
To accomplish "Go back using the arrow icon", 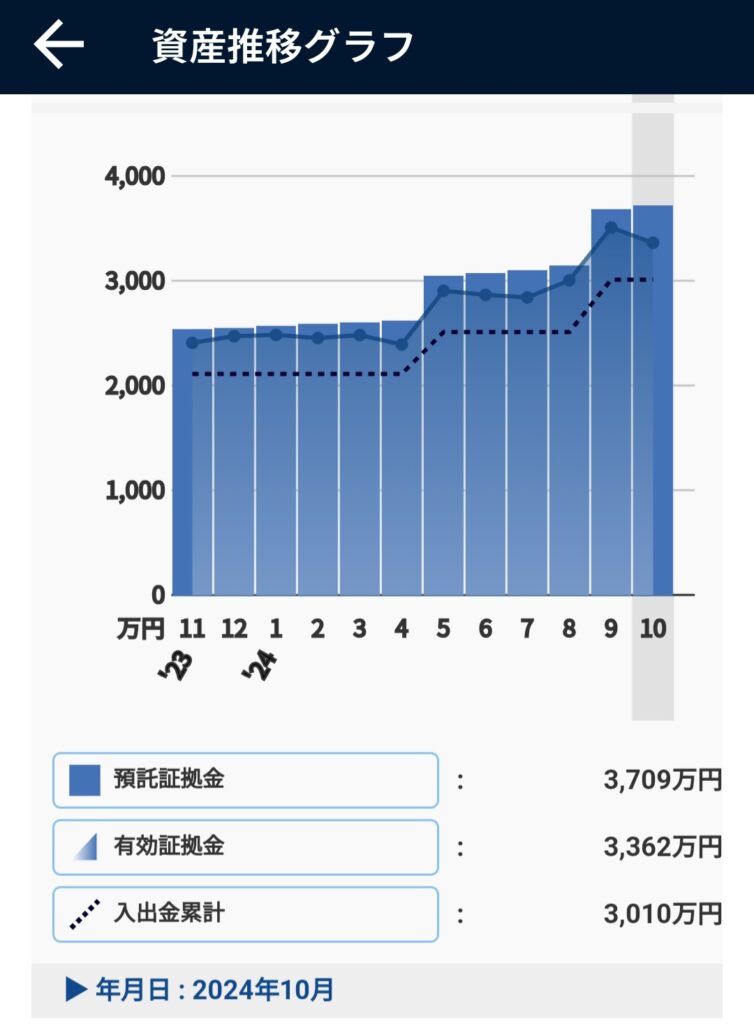I will click(x=59, y=46).
